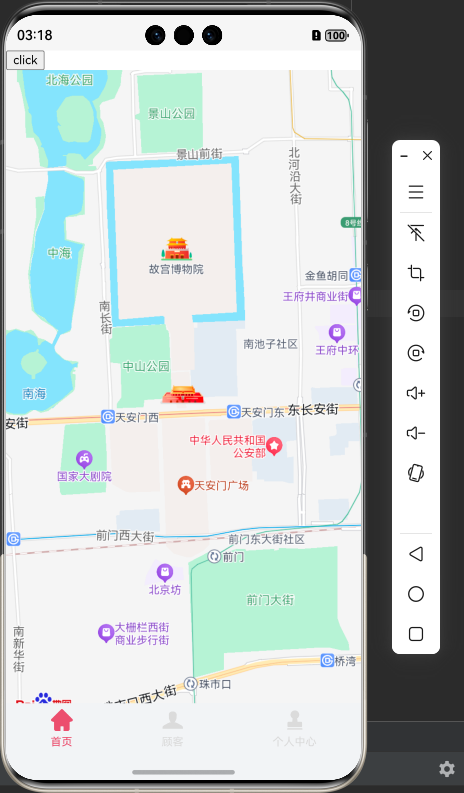Viewport: 464px width, 793px height.
Task: Minimize the emulator toolbar
Action: click(404, 156)
